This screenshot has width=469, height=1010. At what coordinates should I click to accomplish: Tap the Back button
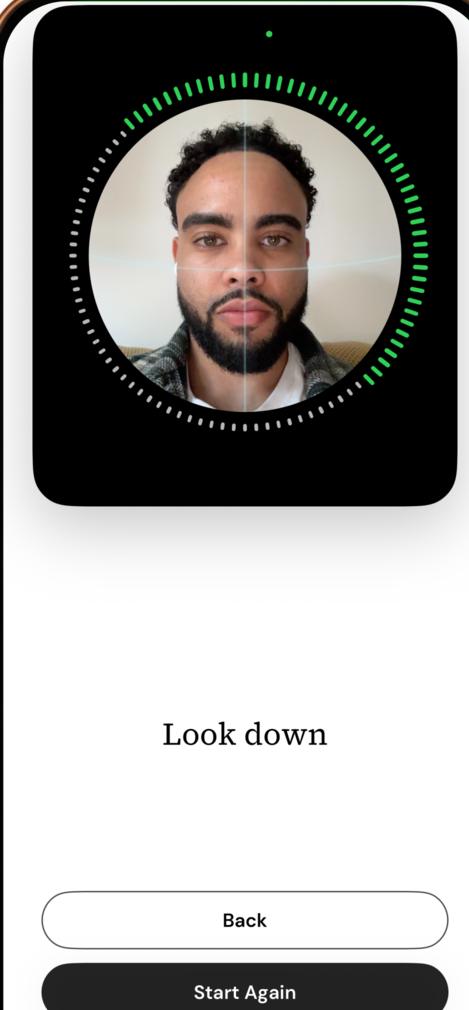pos(245,920)
